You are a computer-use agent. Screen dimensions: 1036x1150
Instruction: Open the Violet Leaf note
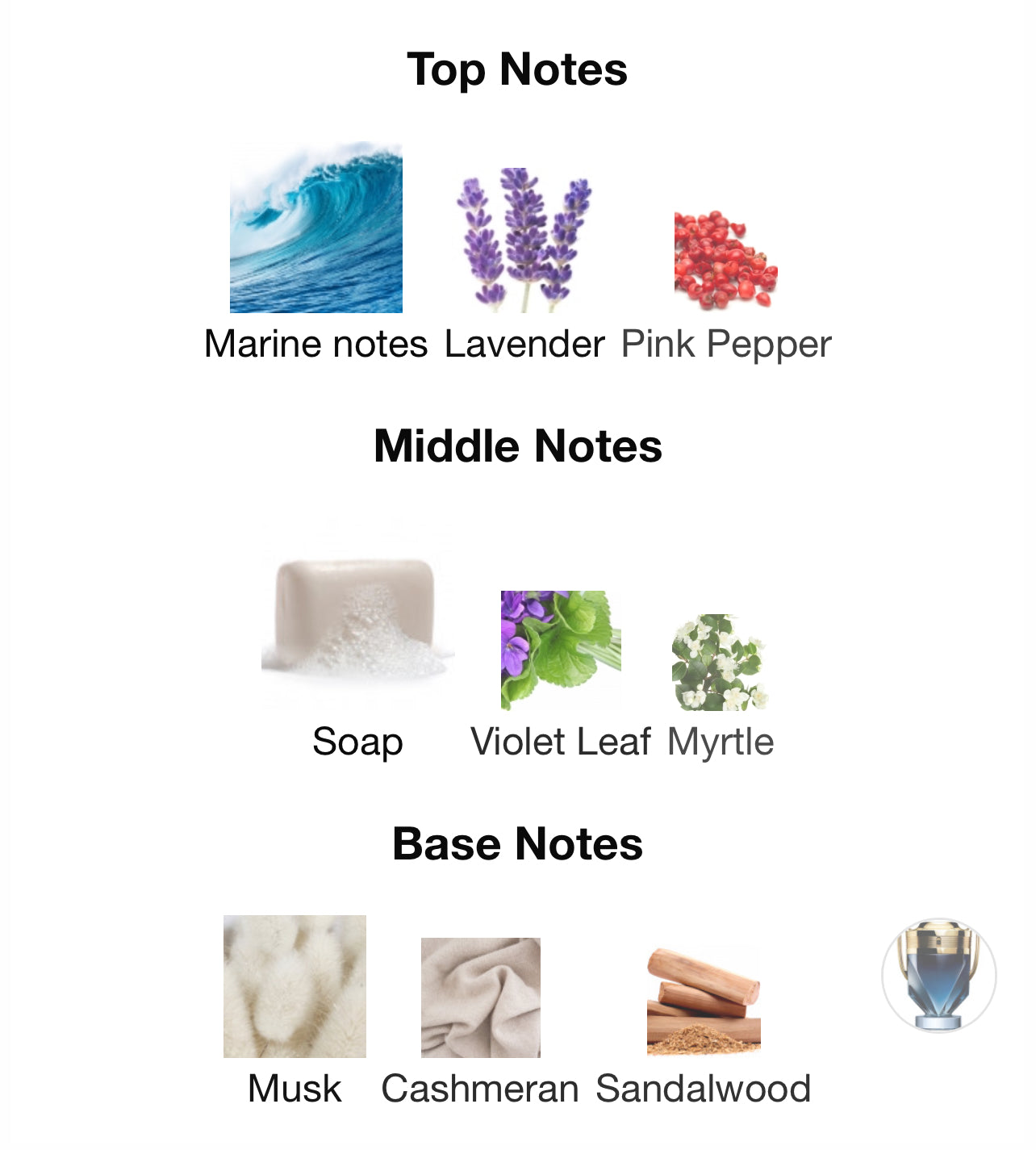pyautogui.click(x=560, y=650)
